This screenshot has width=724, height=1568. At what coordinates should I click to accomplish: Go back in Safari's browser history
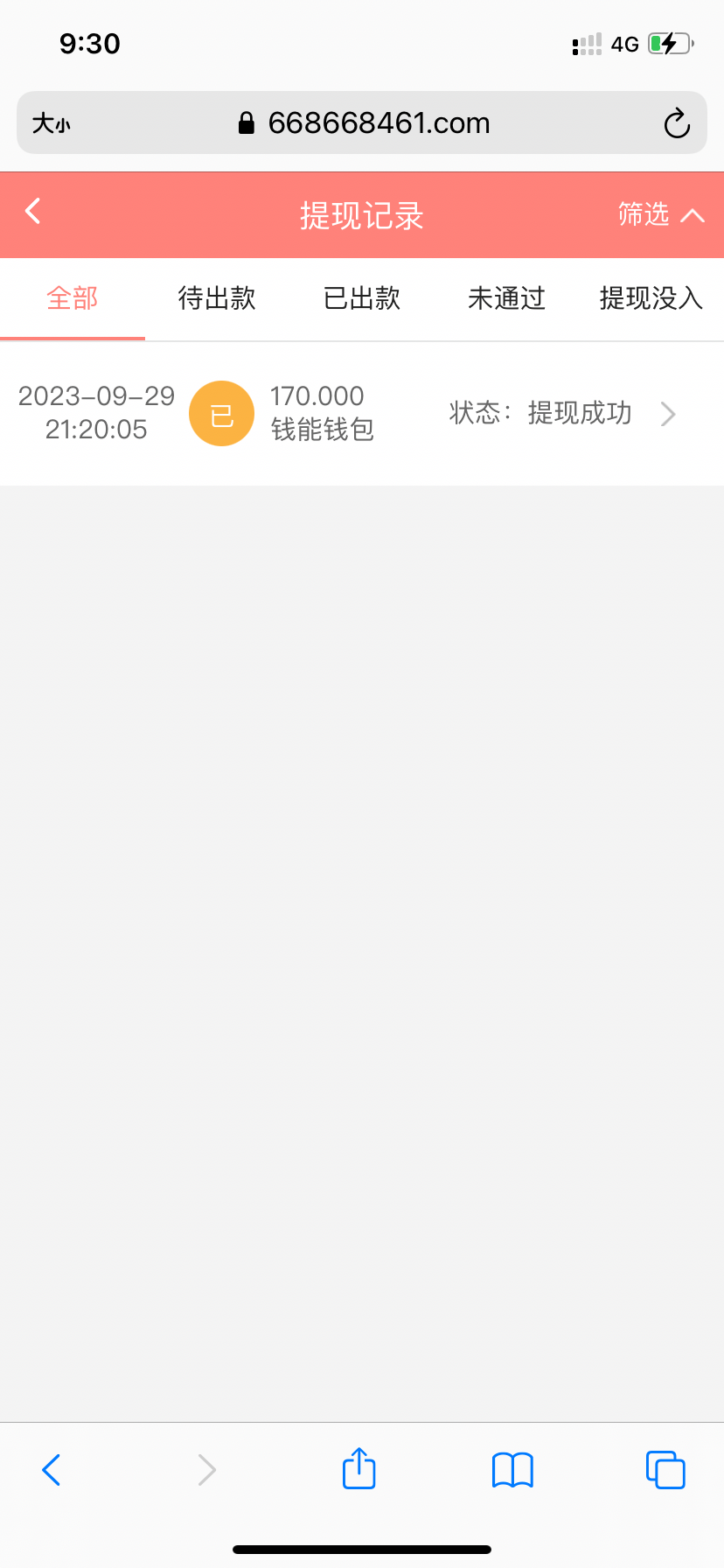(52, 1470)
